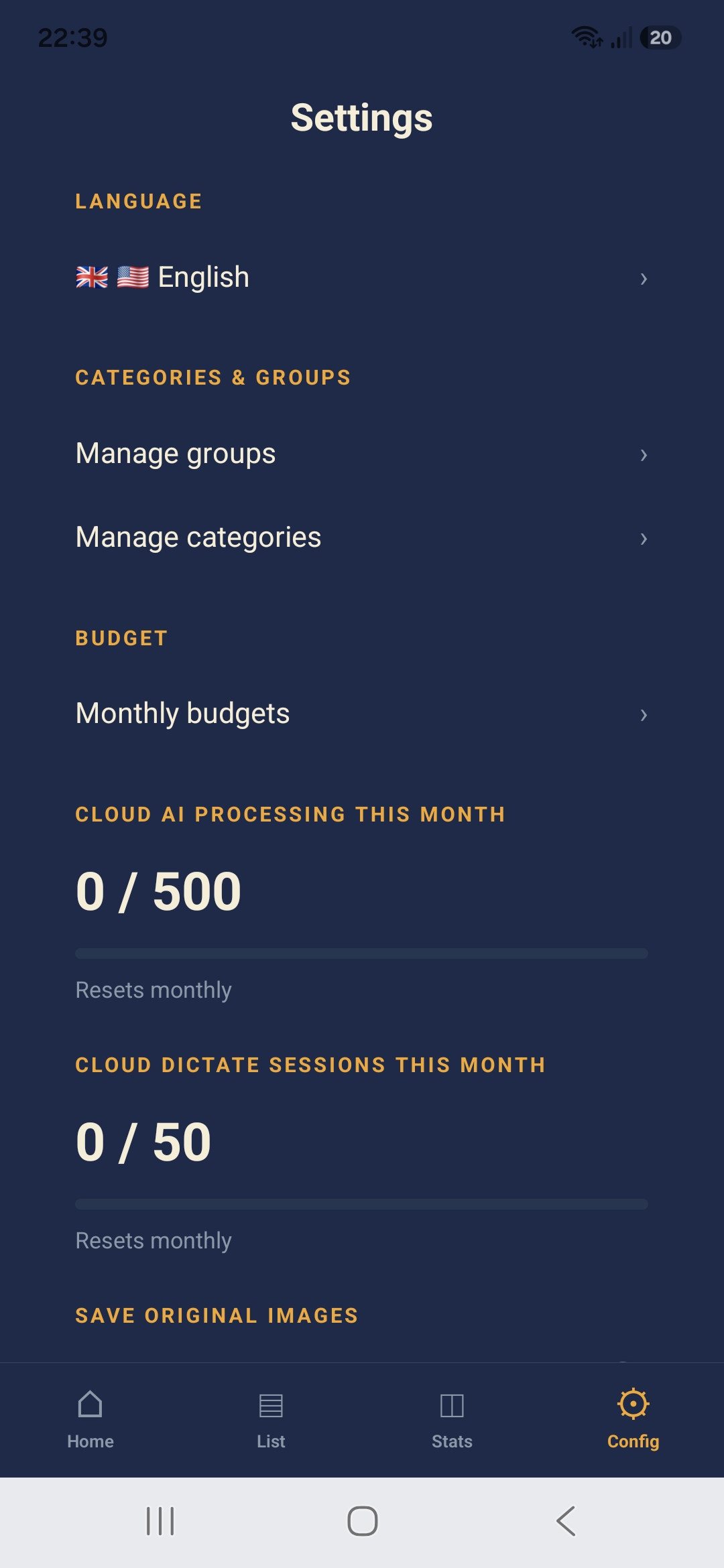Screen dimensions: 724x1568
Task: Open Manage categories
Action: [x=362, y=538]
